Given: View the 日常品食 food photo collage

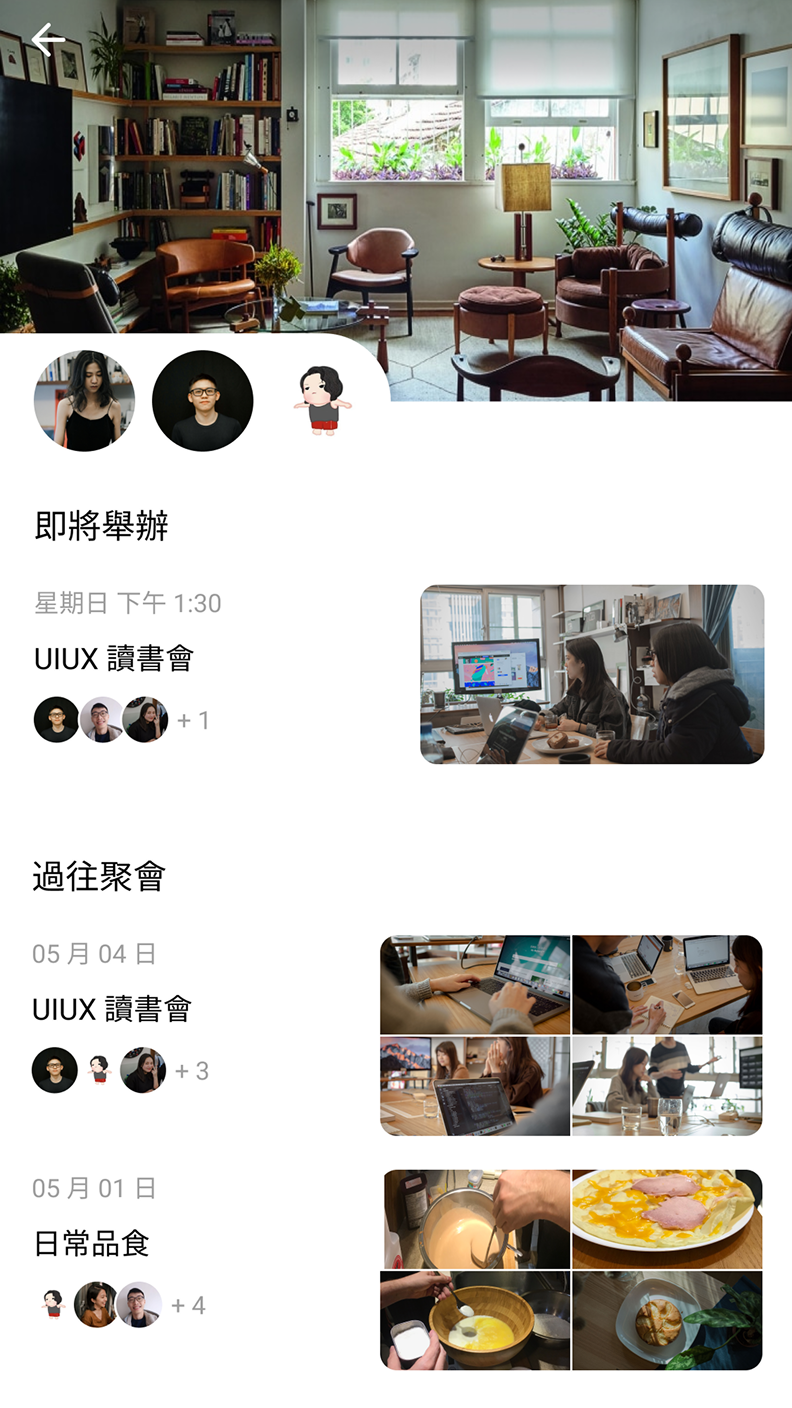Looking at the screenshot, I should coord(571,1269).
